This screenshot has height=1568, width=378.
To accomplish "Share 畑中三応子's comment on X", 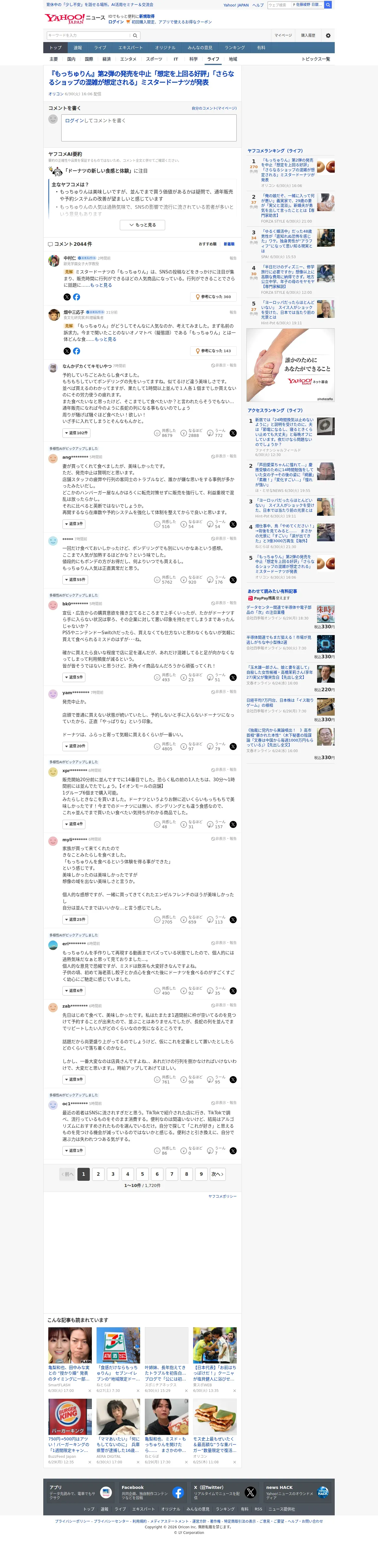I will (67, 351).
